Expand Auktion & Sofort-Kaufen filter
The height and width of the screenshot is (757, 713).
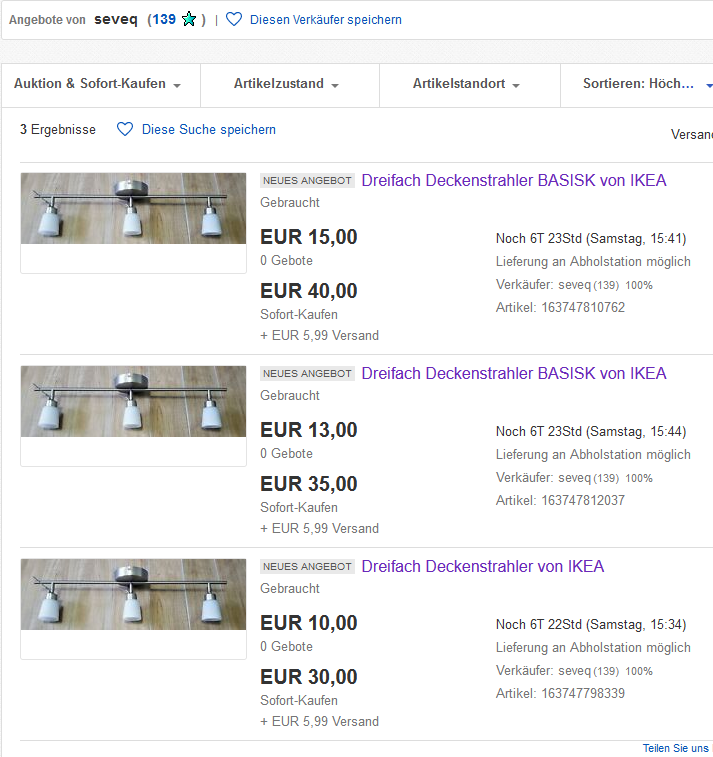(x=98, y=84)
